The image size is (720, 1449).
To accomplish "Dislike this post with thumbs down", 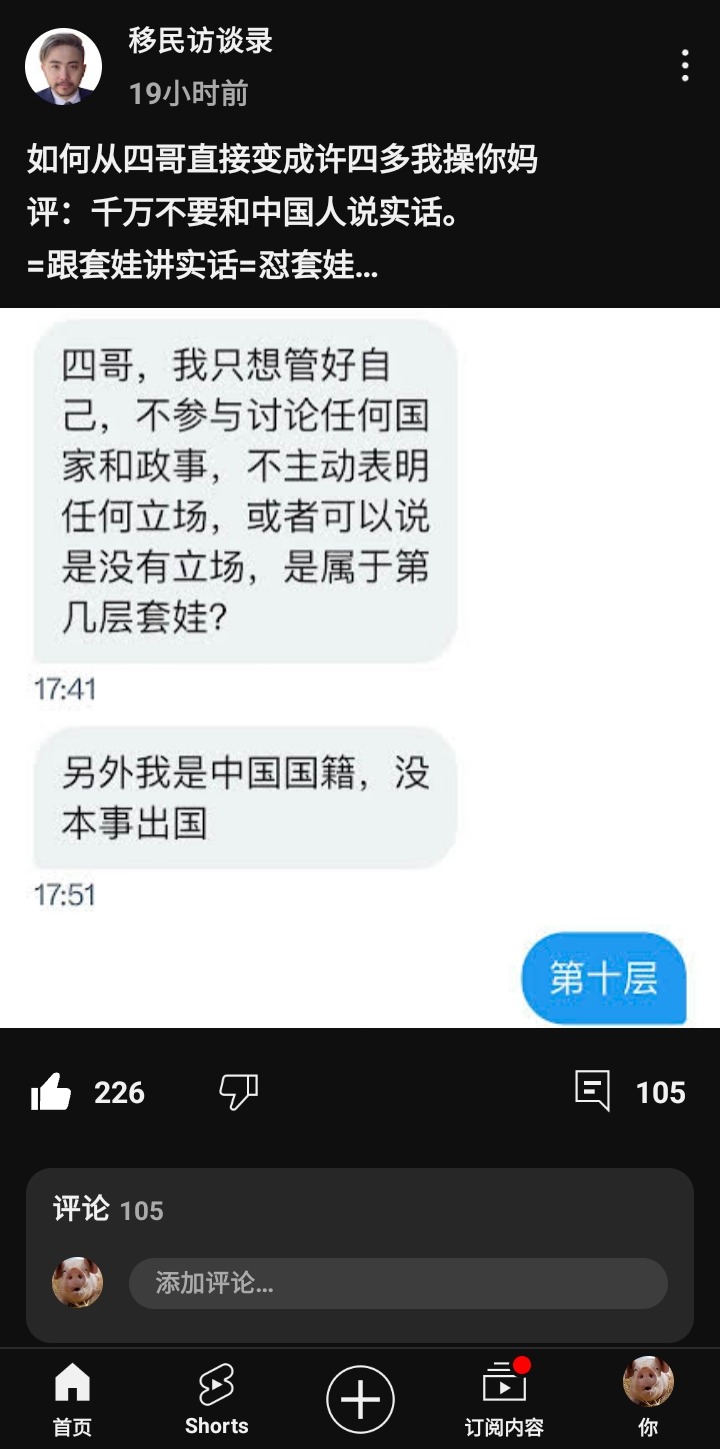I will coord(239,1092).
